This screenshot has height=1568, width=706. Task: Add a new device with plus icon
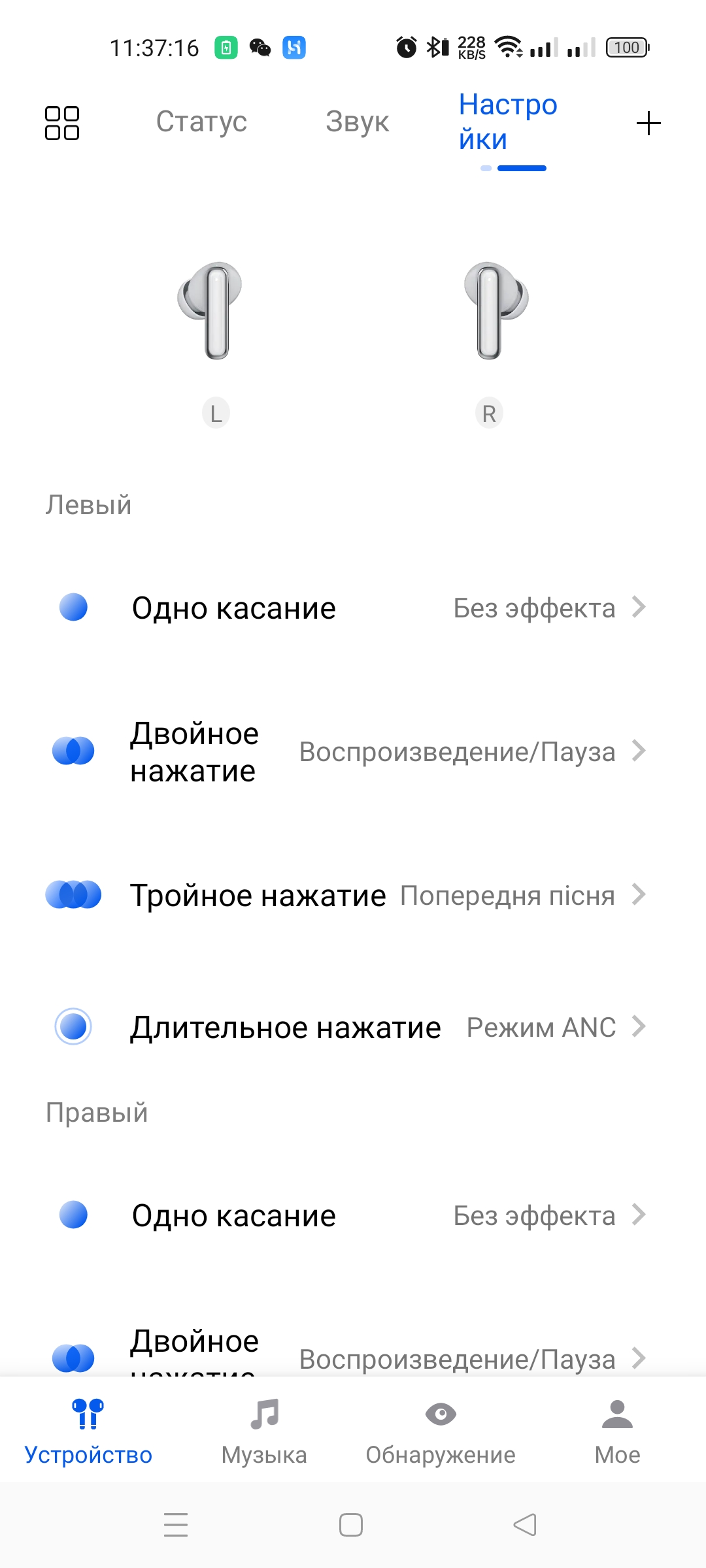(648, 123)
